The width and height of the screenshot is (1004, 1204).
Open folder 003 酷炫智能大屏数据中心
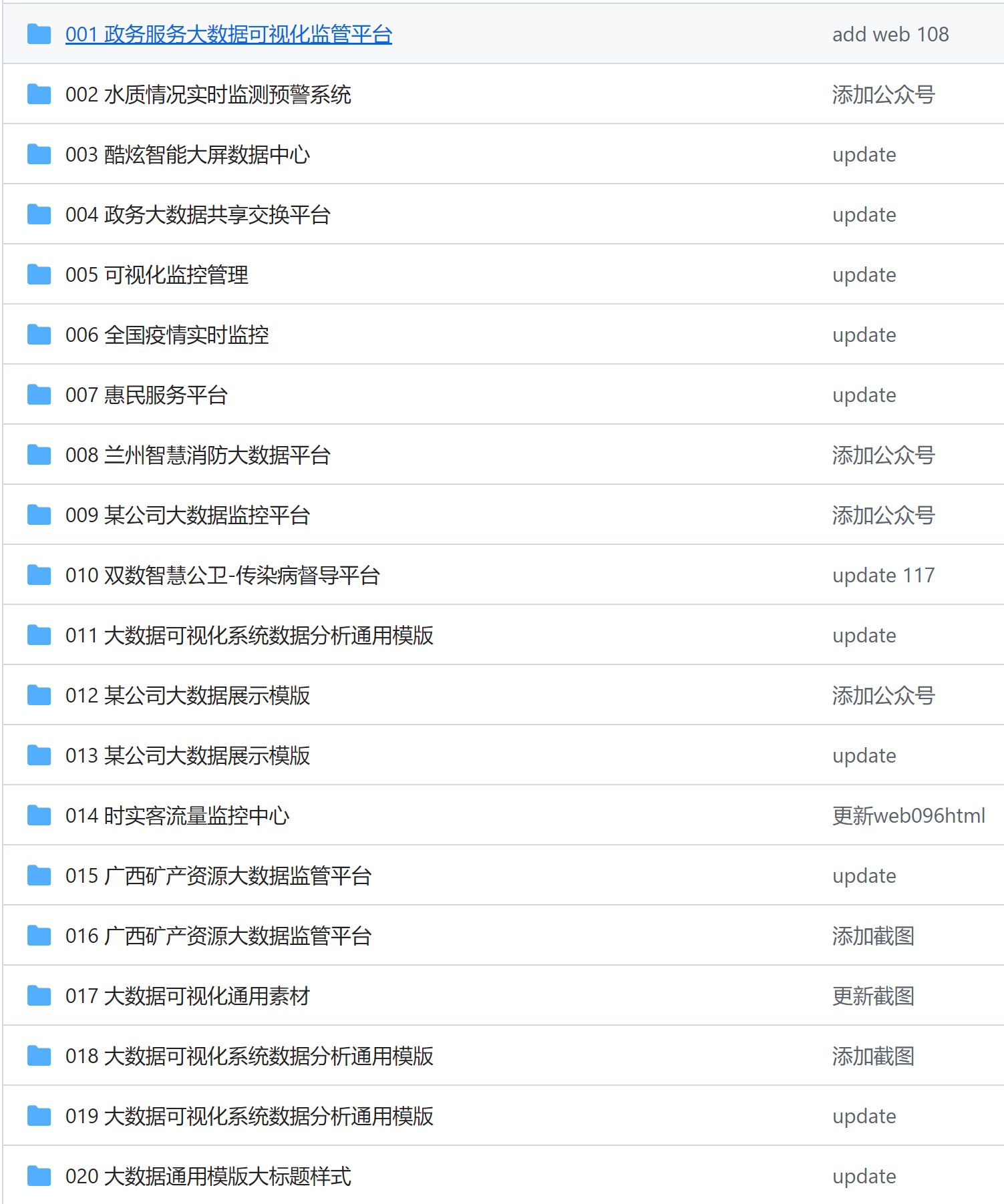(x=188, y=154)
